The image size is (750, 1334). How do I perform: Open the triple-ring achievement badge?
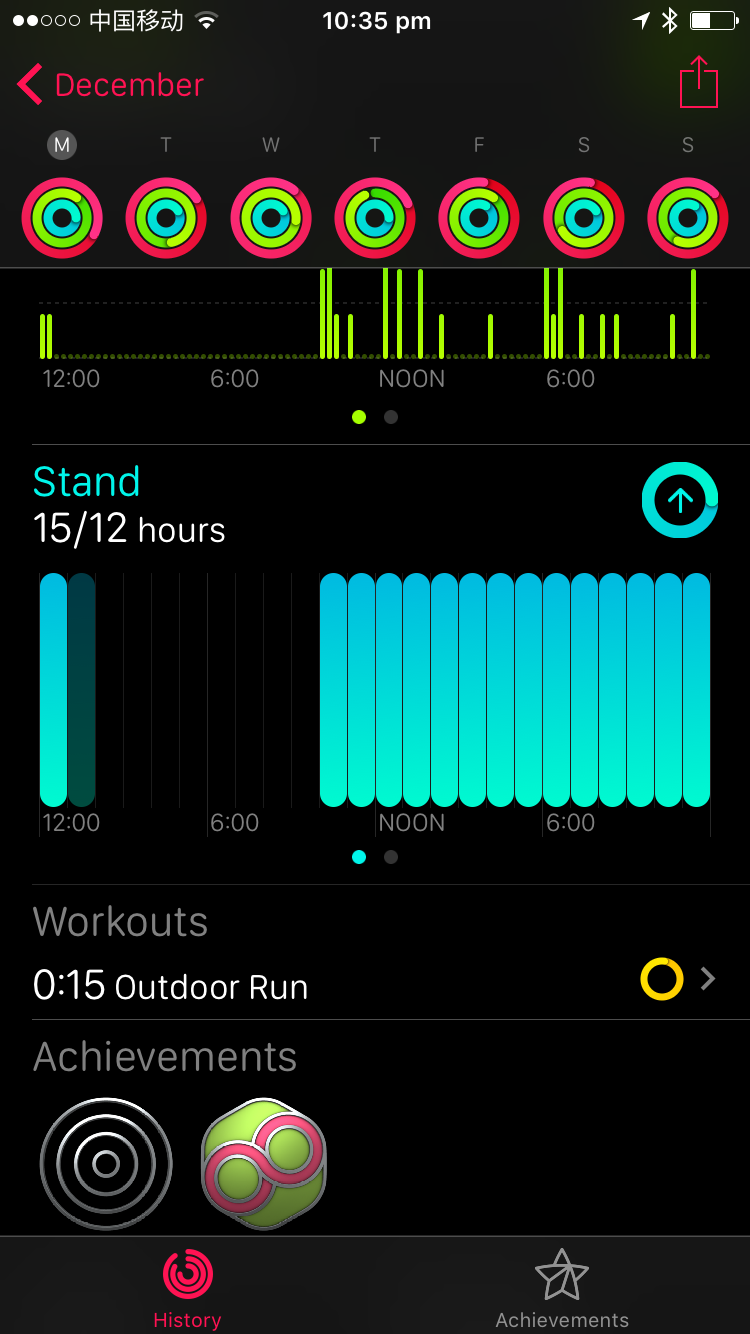(x=106, y=1164)
